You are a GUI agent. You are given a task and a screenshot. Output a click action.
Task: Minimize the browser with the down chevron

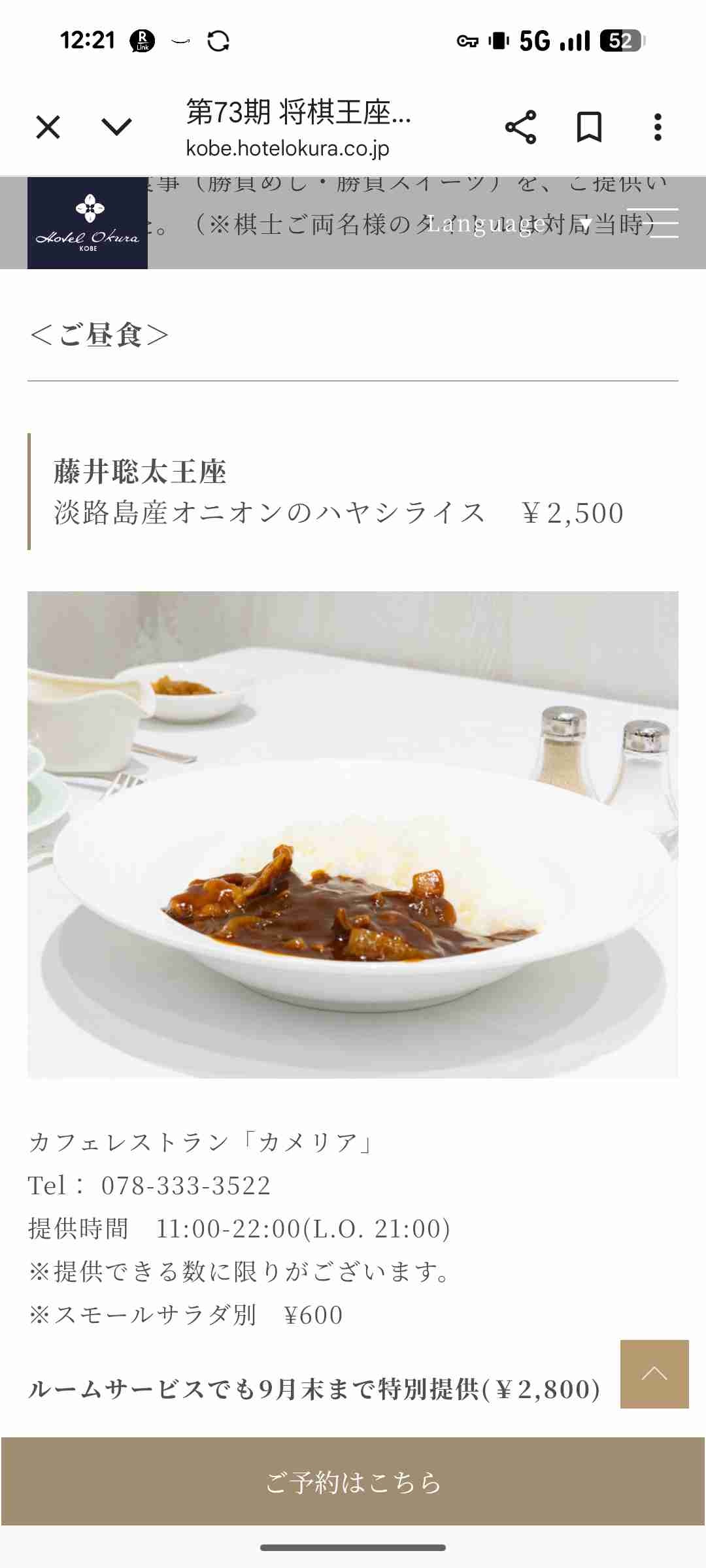(x=117, y=127)
